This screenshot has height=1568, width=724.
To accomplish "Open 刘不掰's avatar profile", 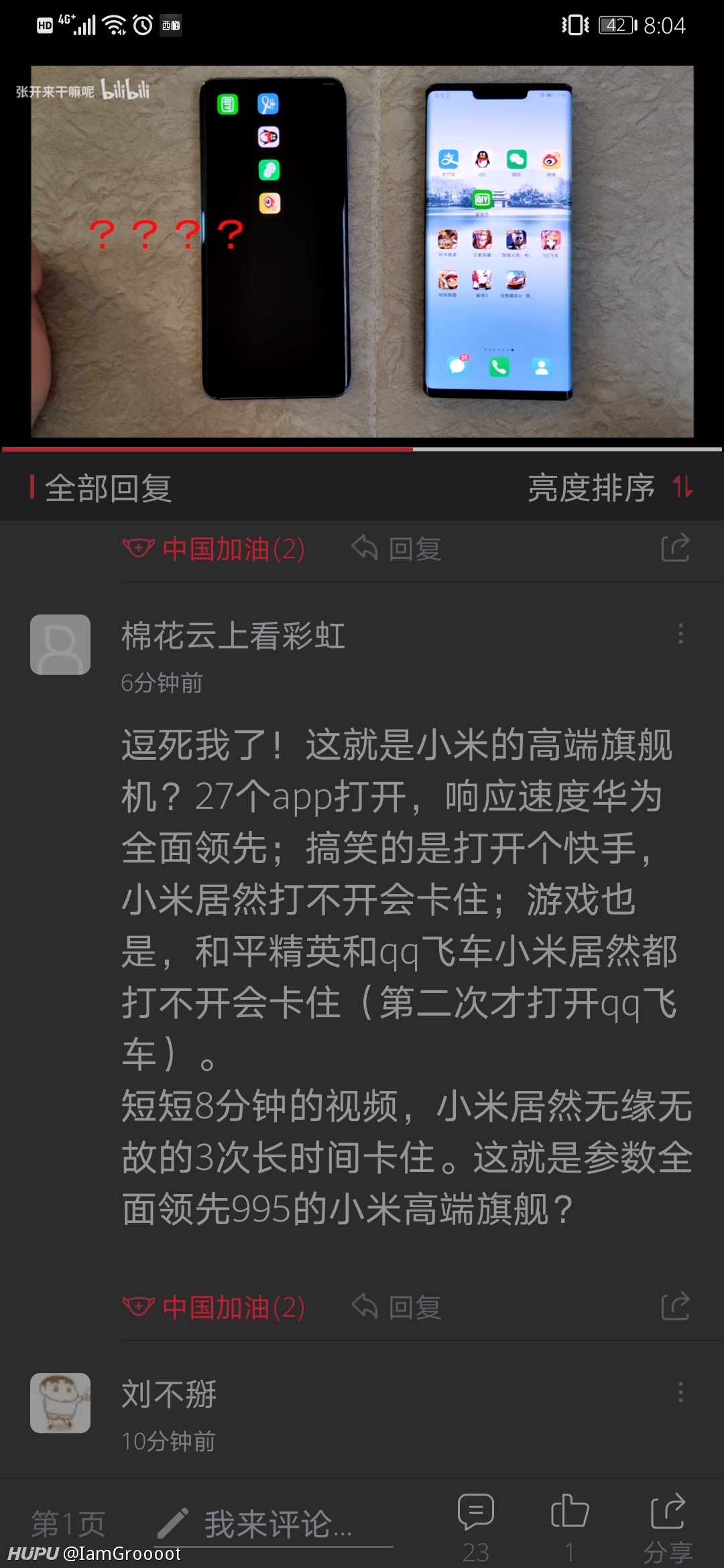I will pos(60,1403).
